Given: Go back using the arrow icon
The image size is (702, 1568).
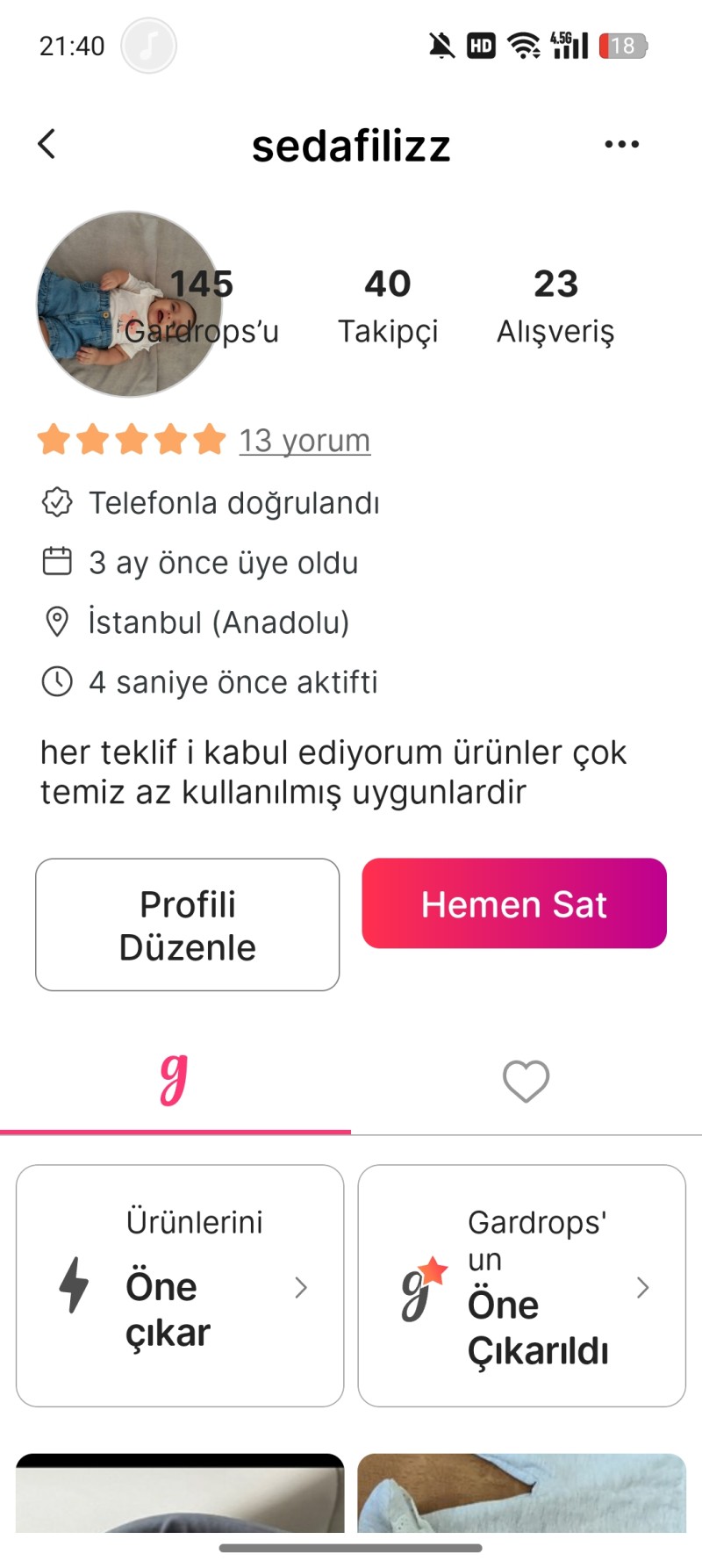Looking at the screenshot, I should pos(47,144).
